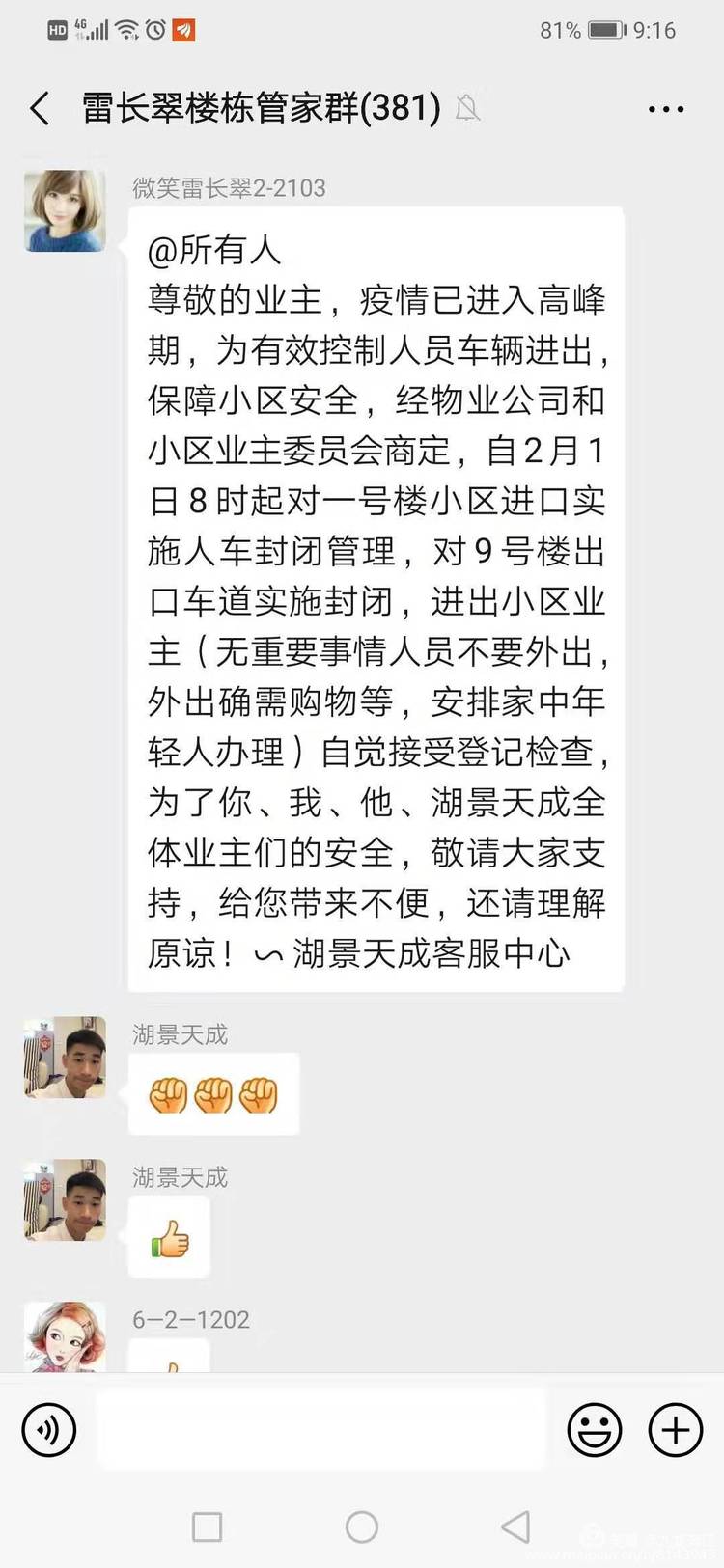Open the plus attachment menu
Viewport: 724px width, 1568px height.
675,1429
